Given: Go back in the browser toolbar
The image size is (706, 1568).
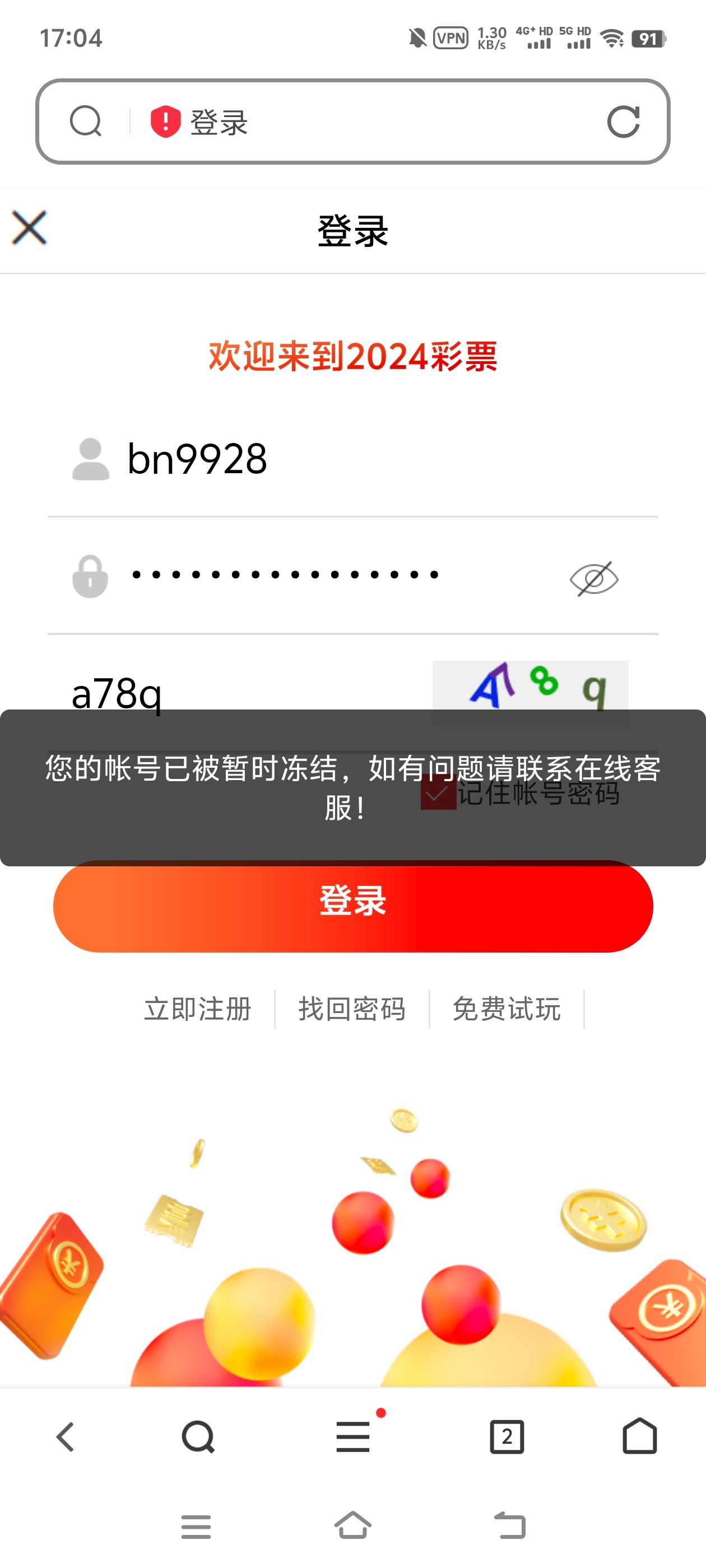Looking at the screenshot, I should (x=65, y=1437).
